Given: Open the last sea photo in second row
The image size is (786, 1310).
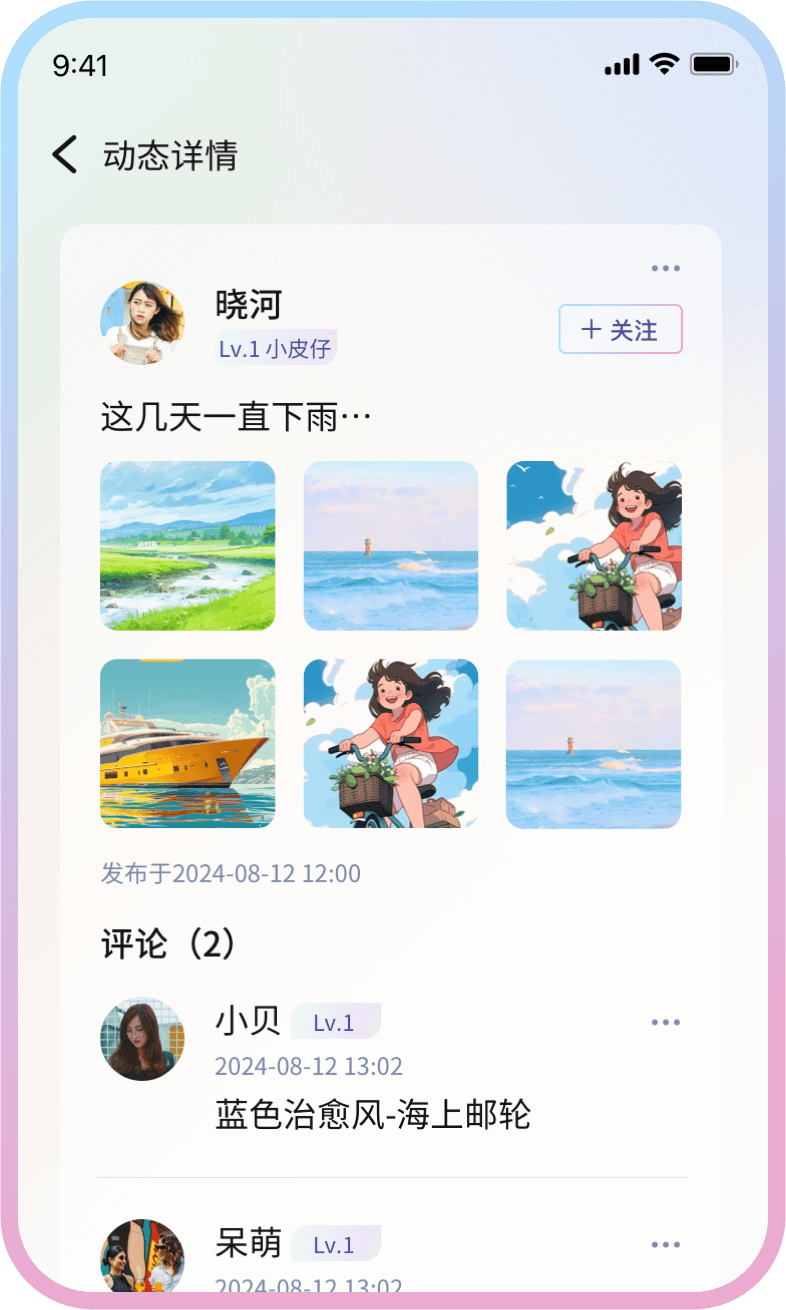Looking at the screenshot, I should click(x=594, y=743).
